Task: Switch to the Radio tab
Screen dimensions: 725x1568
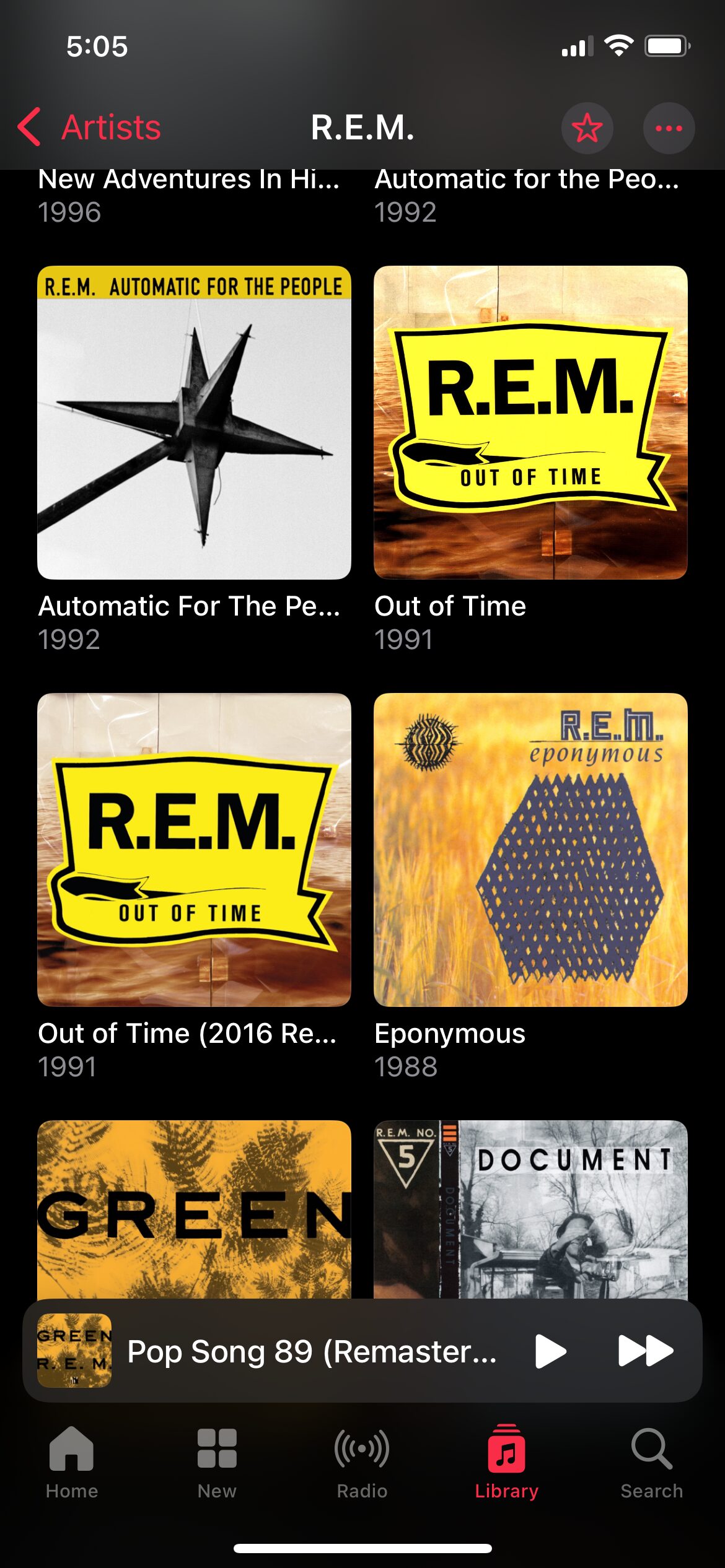Action: (362, 1463)
